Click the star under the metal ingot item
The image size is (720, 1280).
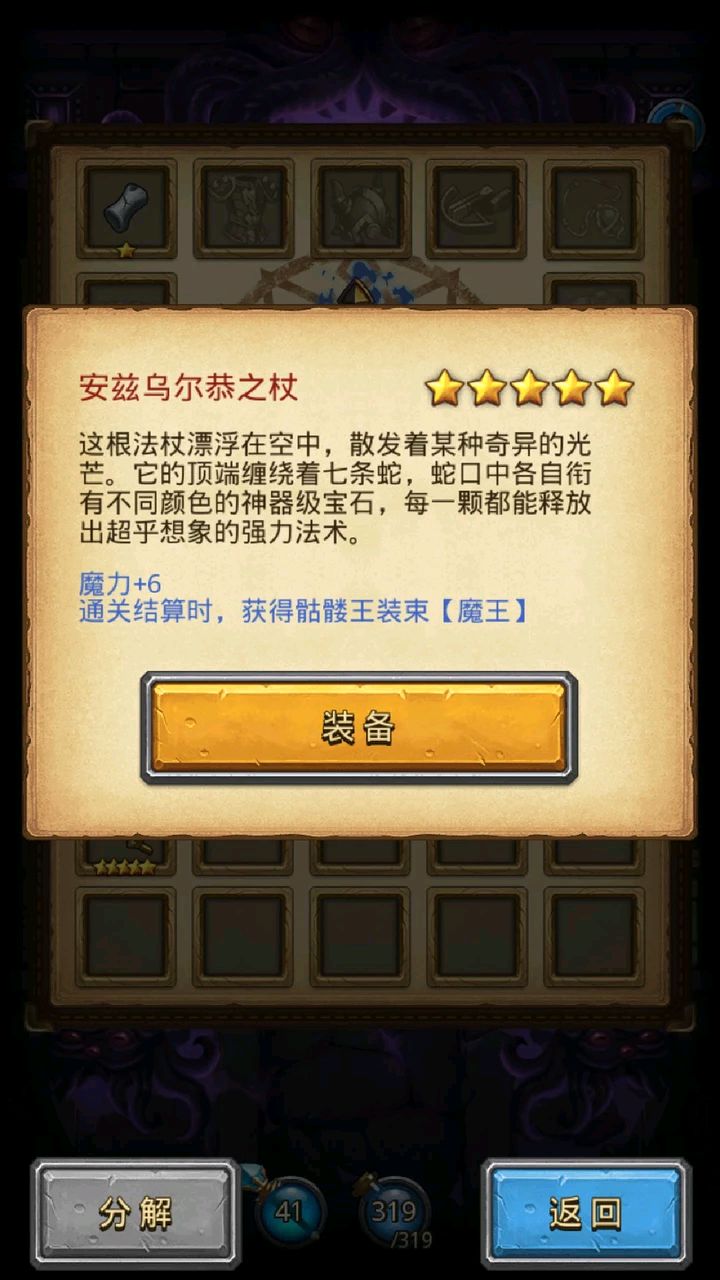pyautogui.click(x=128, y=250)
